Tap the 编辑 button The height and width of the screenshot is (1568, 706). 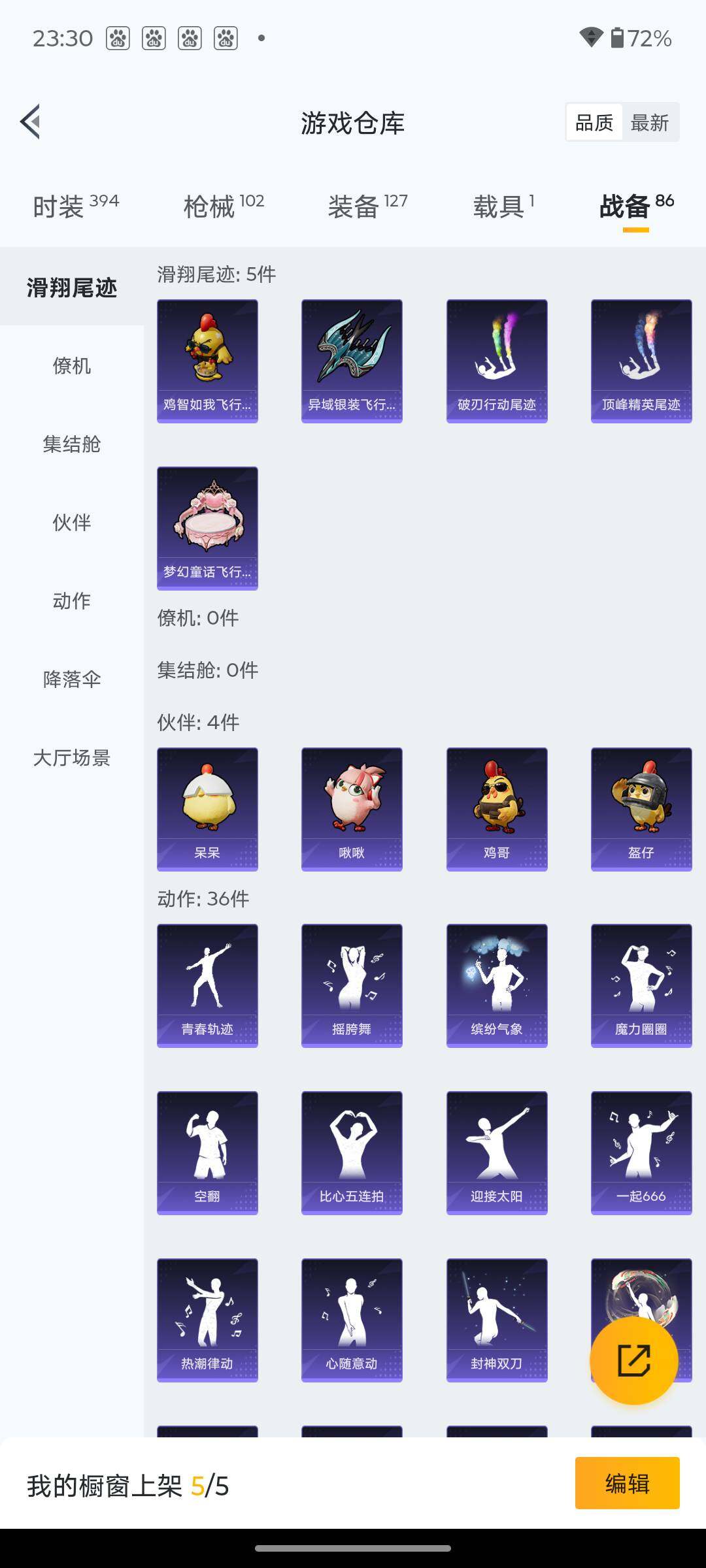[x=627, y=1484]
